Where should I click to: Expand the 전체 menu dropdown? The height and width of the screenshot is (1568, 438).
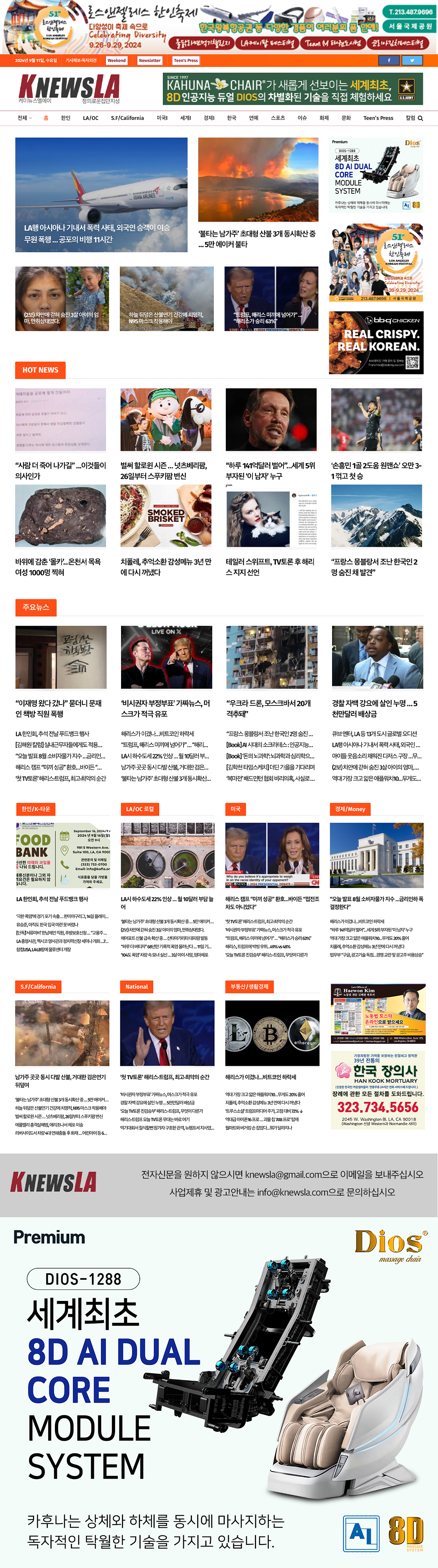[x=24, y=118]
